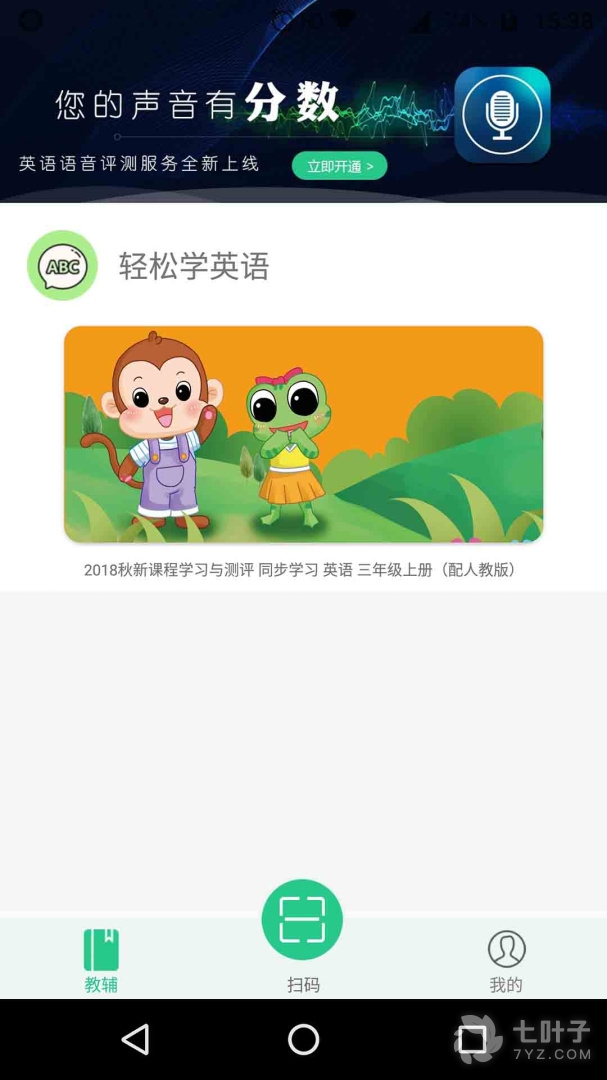Go to the 我的 profile tab

click(x=506, y=960)
